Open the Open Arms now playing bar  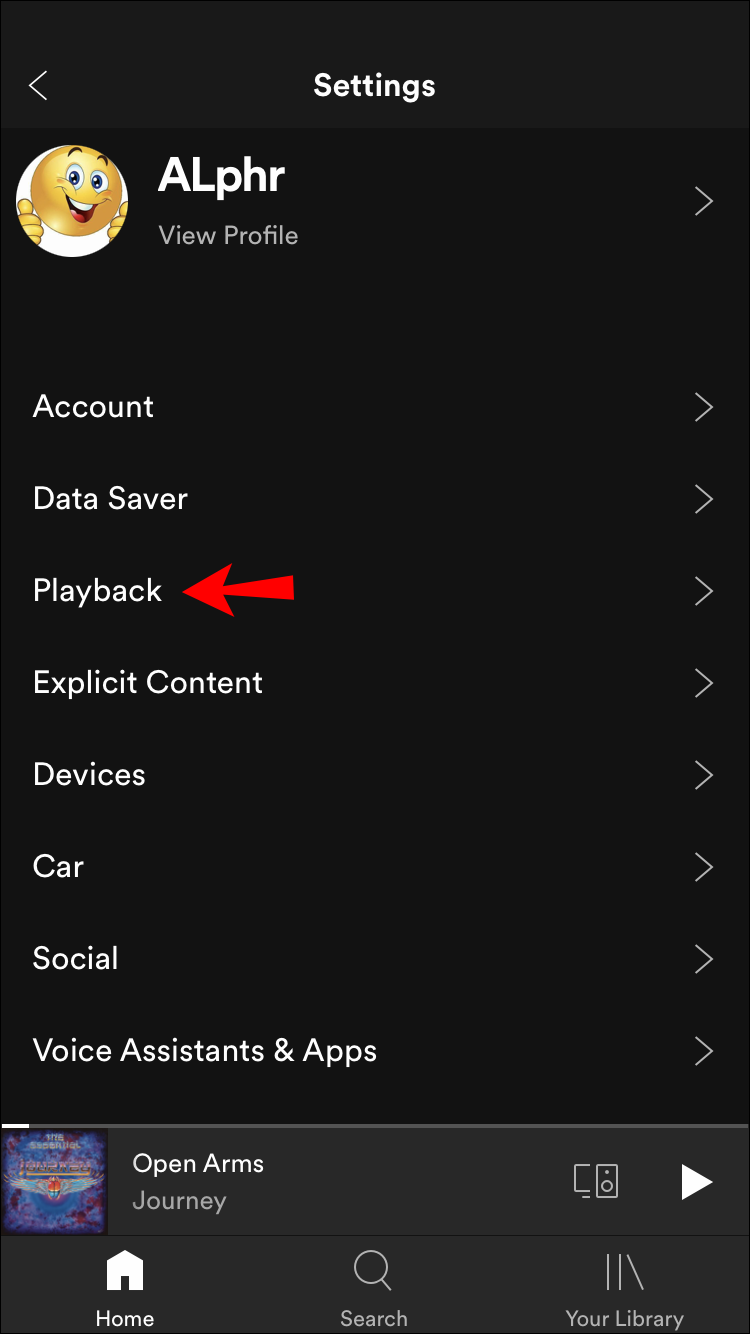click(300, 1182)
